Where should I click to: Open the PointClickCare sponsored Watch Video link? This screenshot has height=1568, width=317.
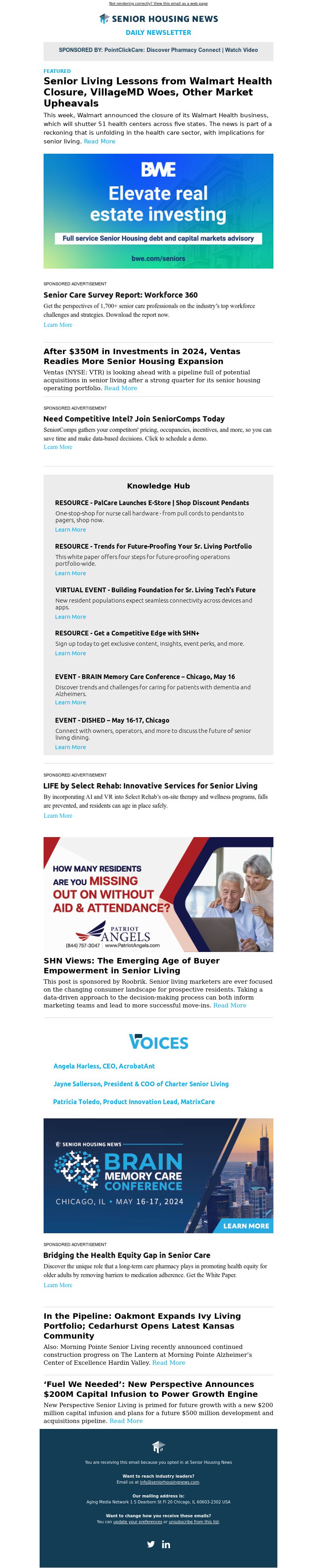click(241, 50)
